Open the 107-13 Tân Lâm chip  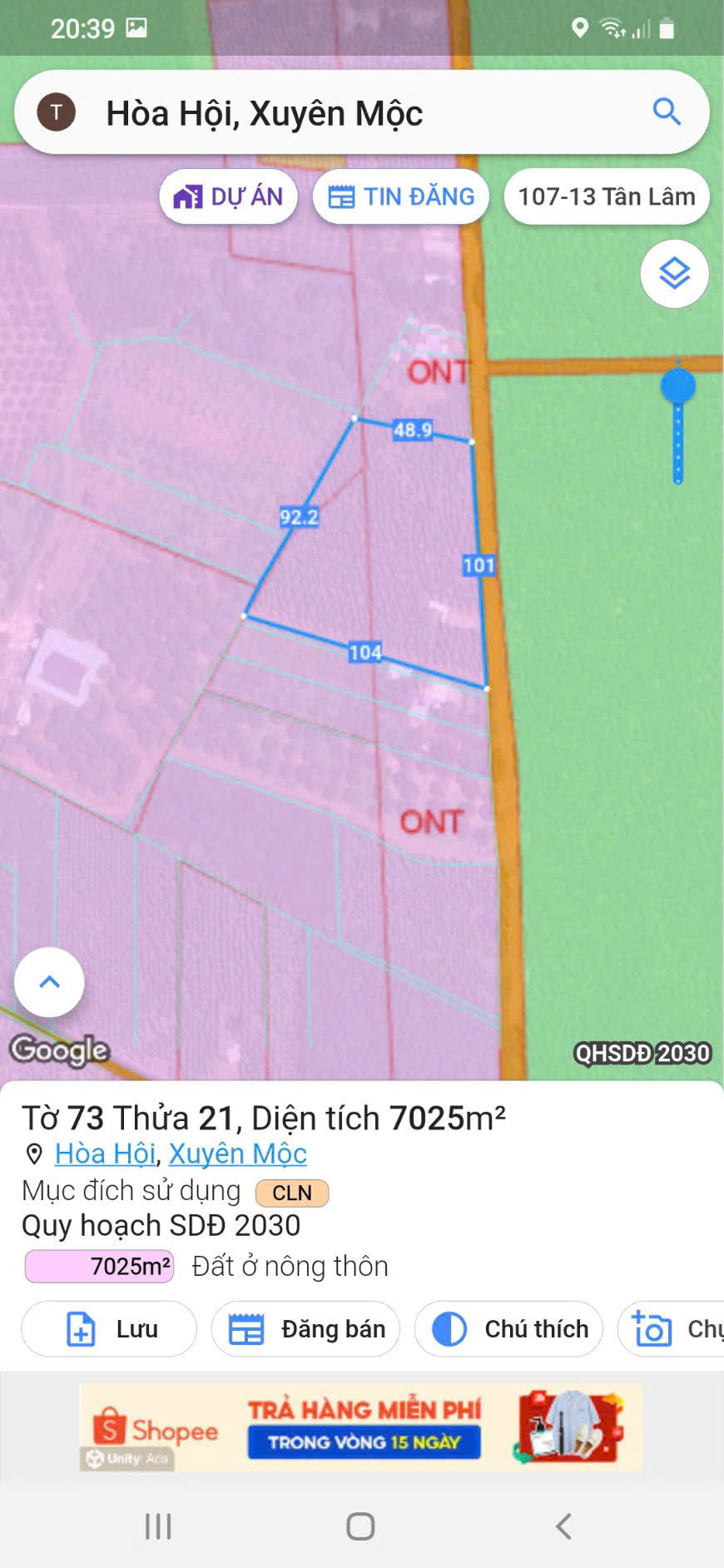point(607,197)
